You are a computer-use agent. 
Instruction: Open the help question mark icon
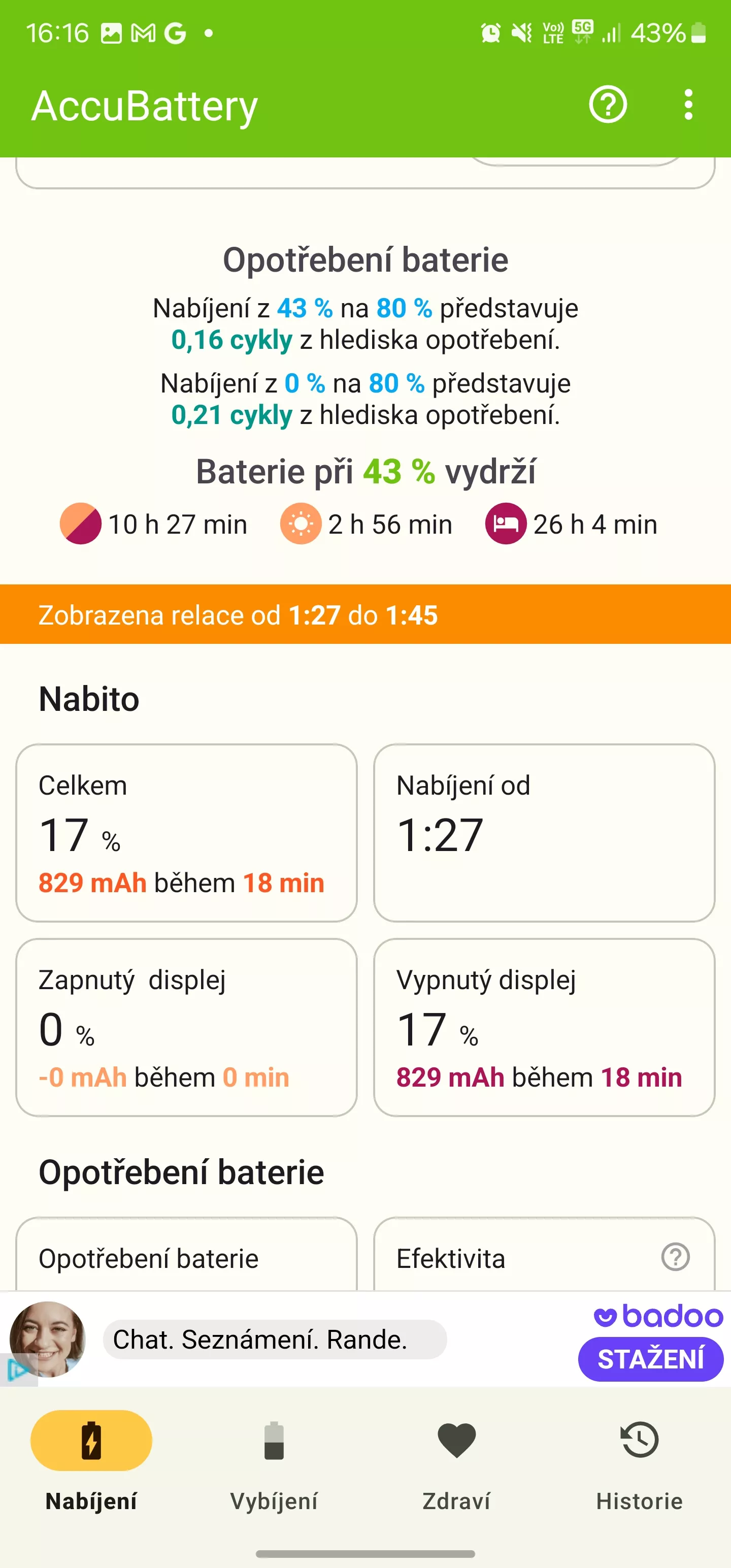coord(608,105)
